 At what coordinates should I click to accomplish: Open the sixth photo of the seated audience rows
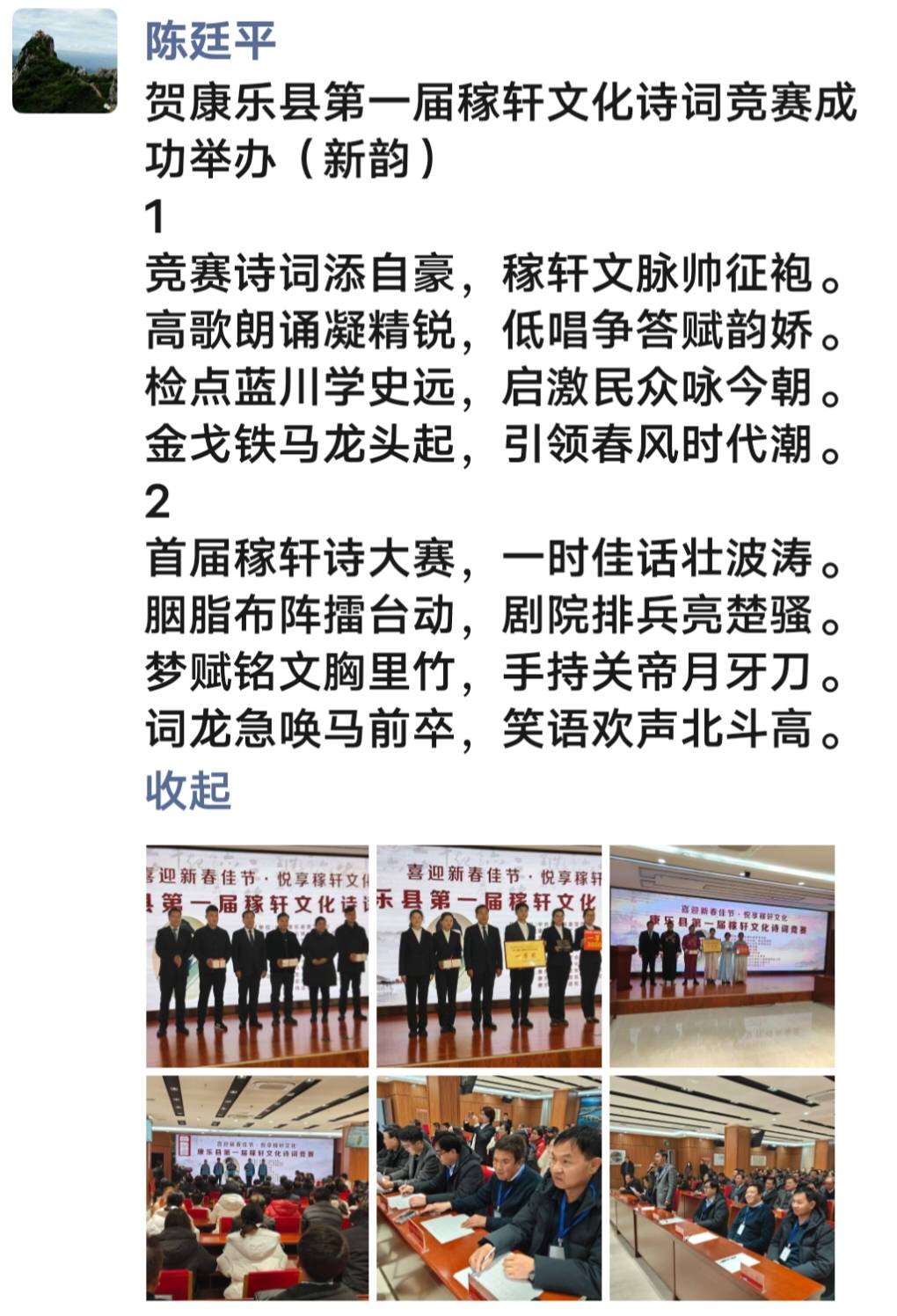(722, 1187)
